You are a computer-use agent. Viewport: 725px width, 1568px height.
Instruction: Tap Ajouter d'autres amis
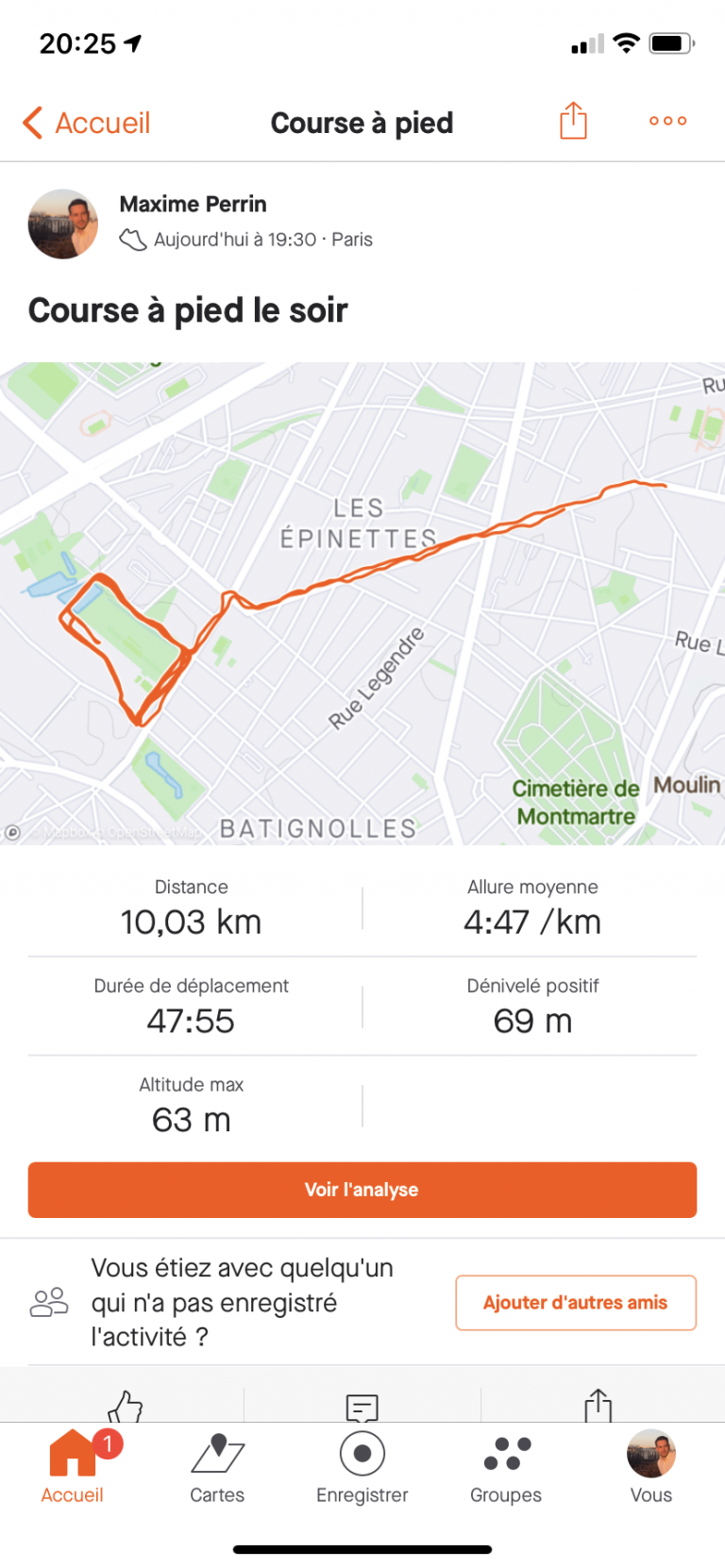pos(576,1303)
